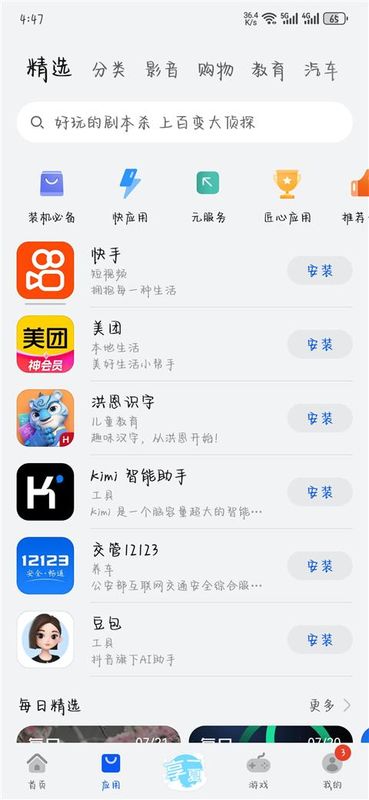Open the 装机必备 shortcut

point(52,197)
